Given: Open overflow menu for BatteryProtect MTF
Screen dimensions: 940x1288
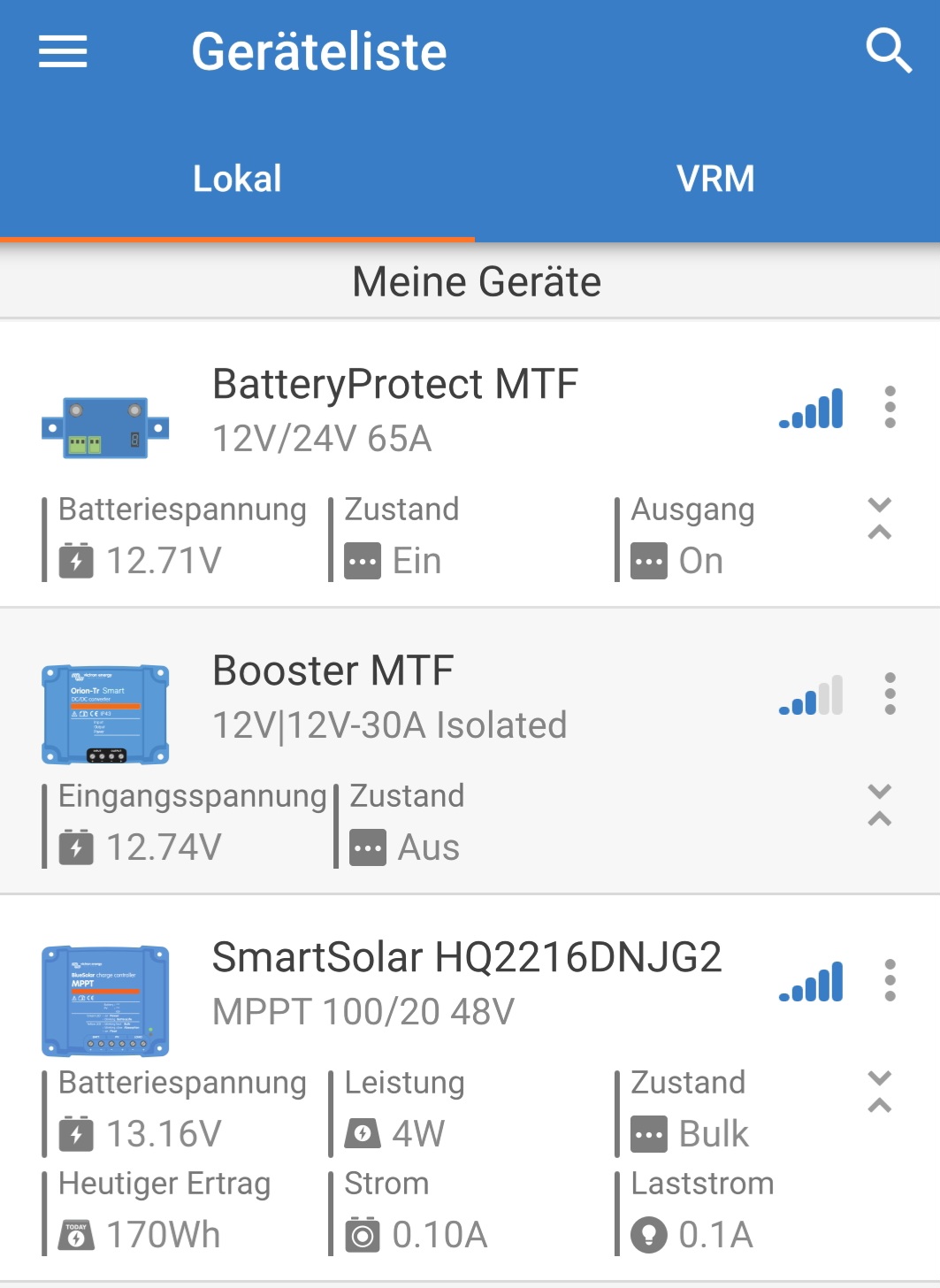Looking at the screenshot, I should (890, 408).
